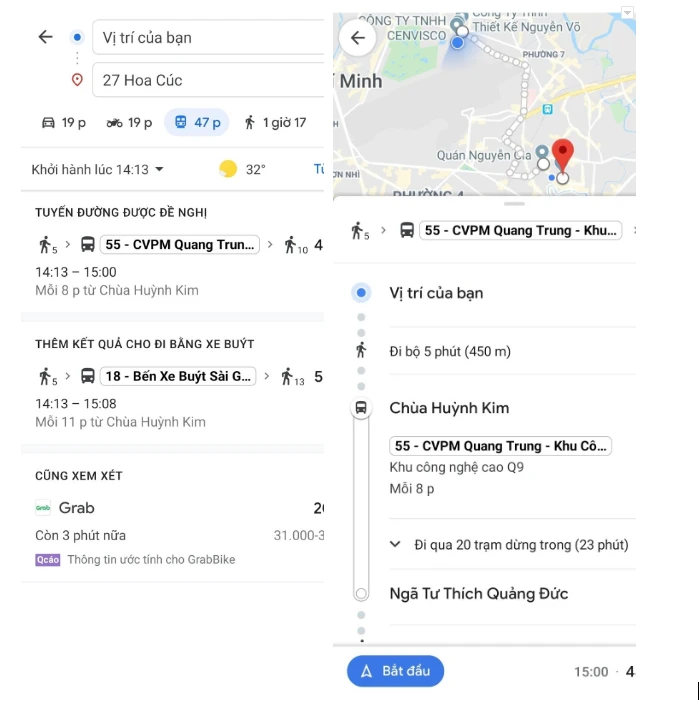The width and height of the screenshot is (699, 724).
Task: Expand 'Đi qua 20 trạm dừng' stop list
Action: pos(510,545)
